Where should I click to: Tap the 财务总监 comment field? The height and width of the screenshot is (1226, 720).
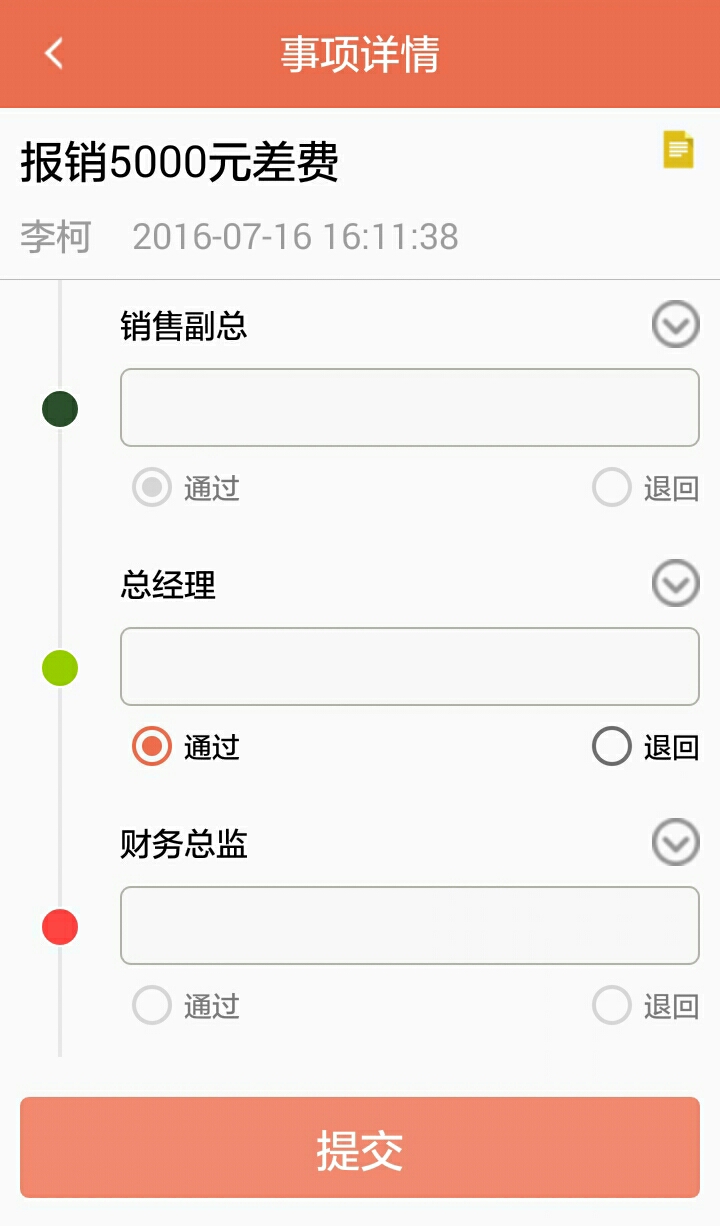pyautogui.click(x=410, y=925)
